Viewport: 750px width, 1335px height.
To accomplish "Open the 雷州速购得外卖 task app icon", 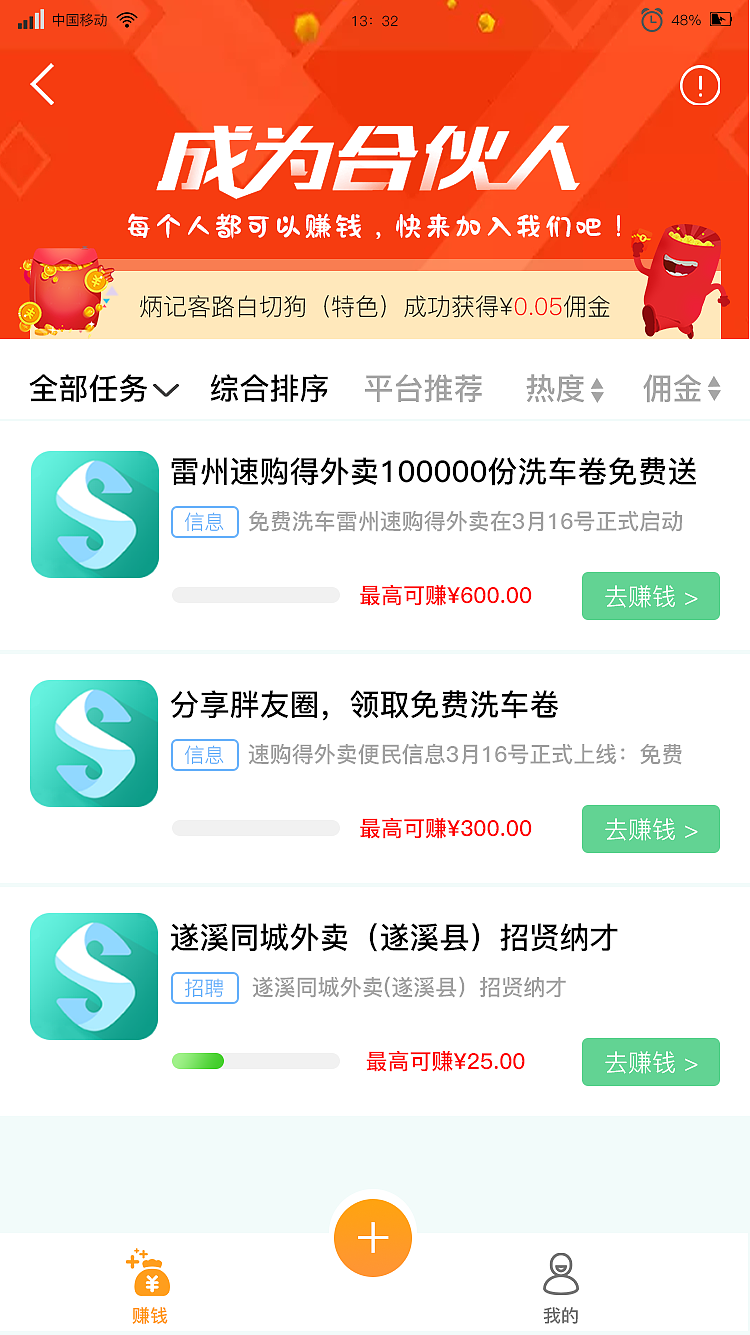I will (x=95, y=514).
